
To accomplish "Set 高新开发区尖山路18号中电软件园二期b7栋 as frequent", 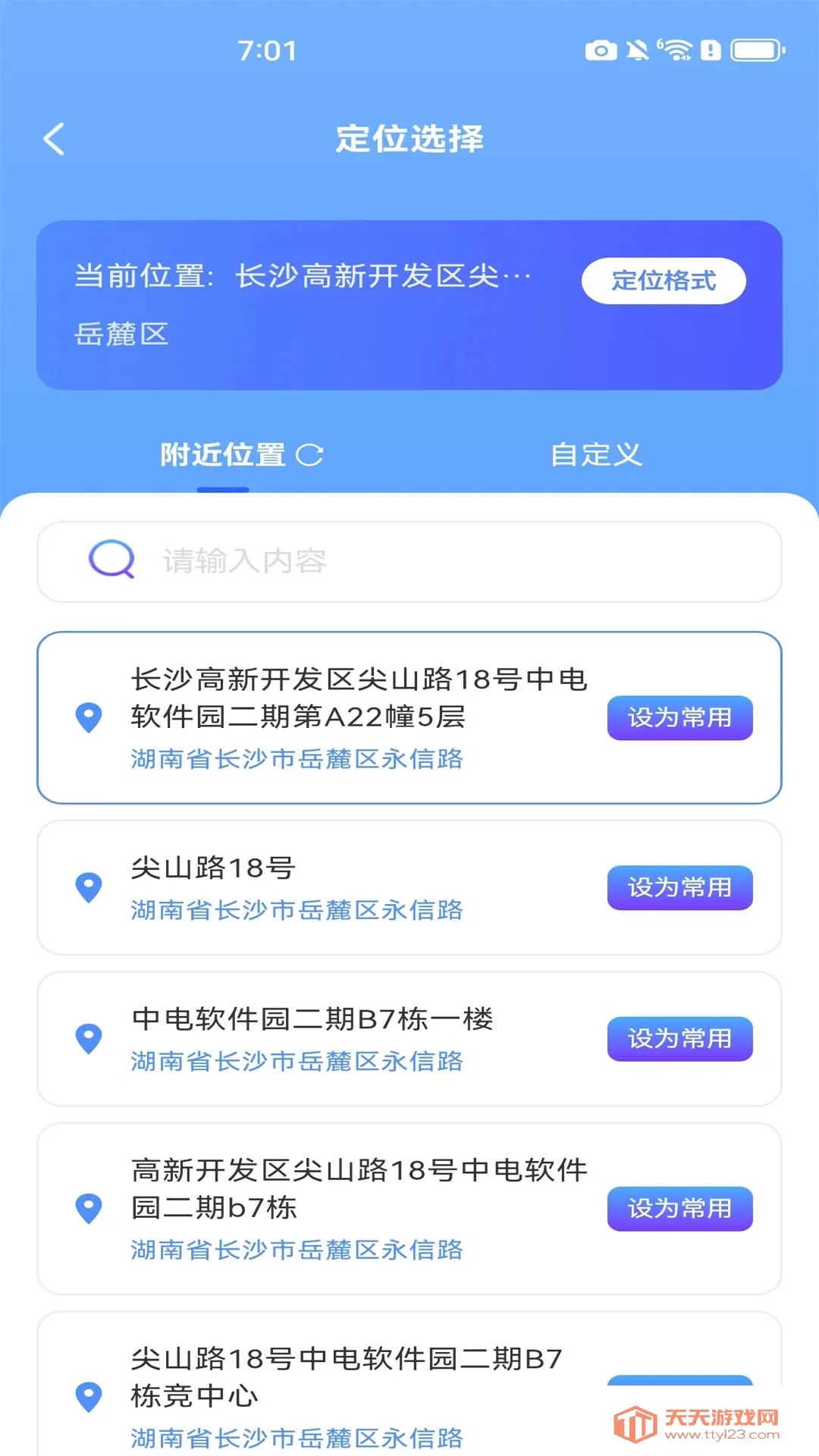I will click(x=680, y=1208).
